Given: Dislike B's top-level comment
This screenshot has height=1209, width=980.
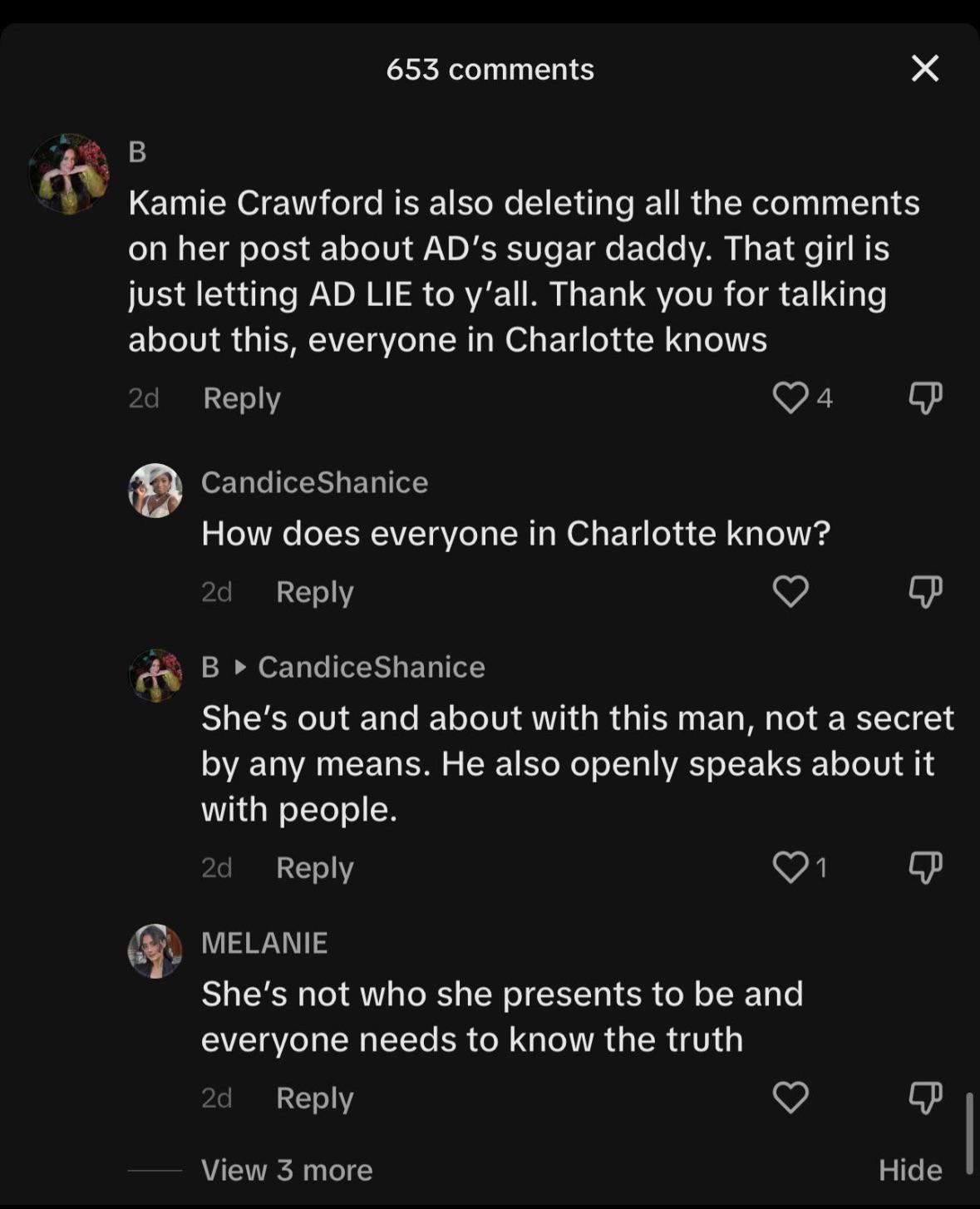Looking at the screenshot, I should point(924,397).
